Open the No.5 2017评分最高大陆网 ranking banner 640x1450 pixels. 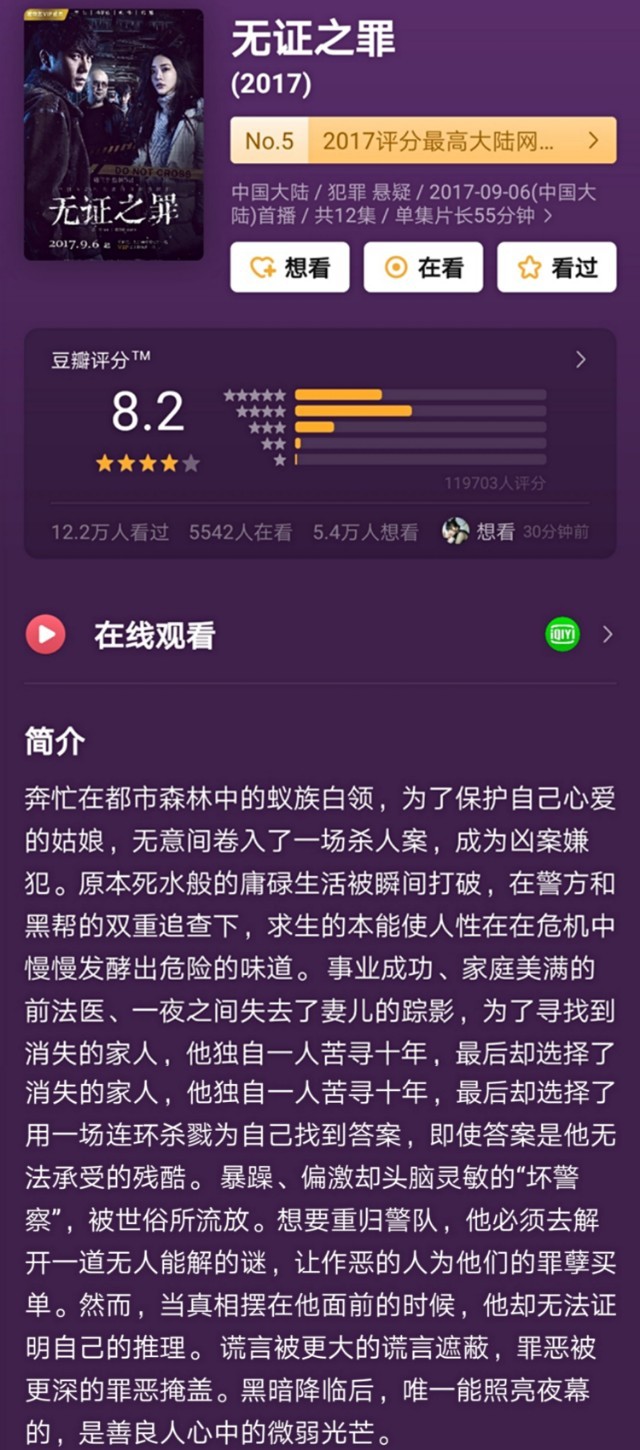tap(423, 141)
